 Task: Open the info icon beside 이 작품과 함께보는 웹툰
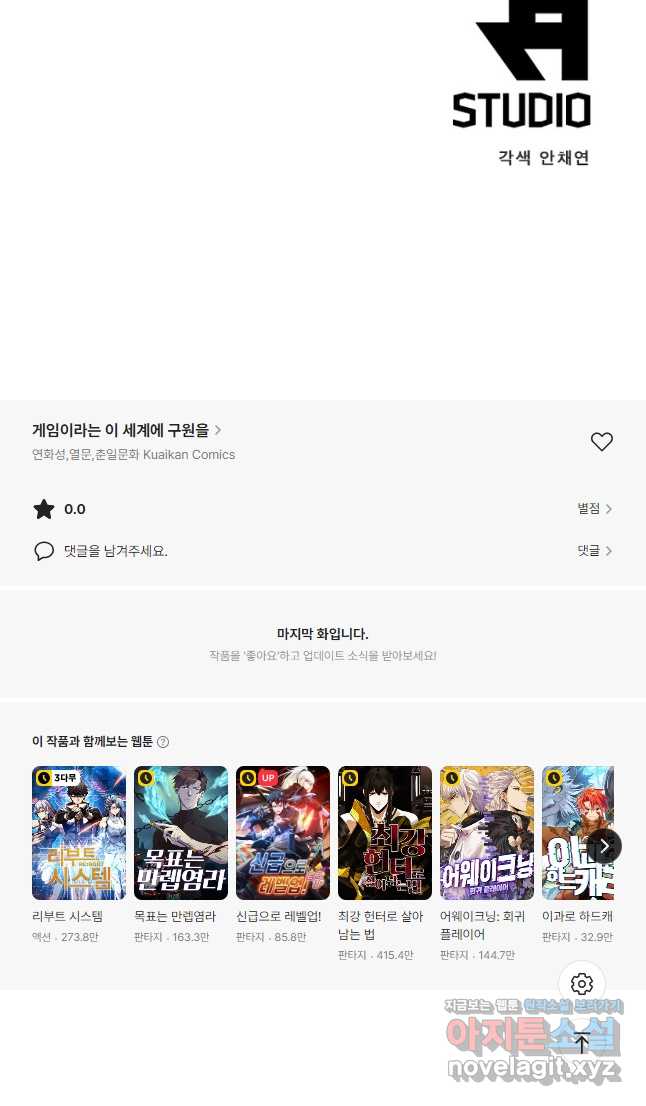click(163, 741)
